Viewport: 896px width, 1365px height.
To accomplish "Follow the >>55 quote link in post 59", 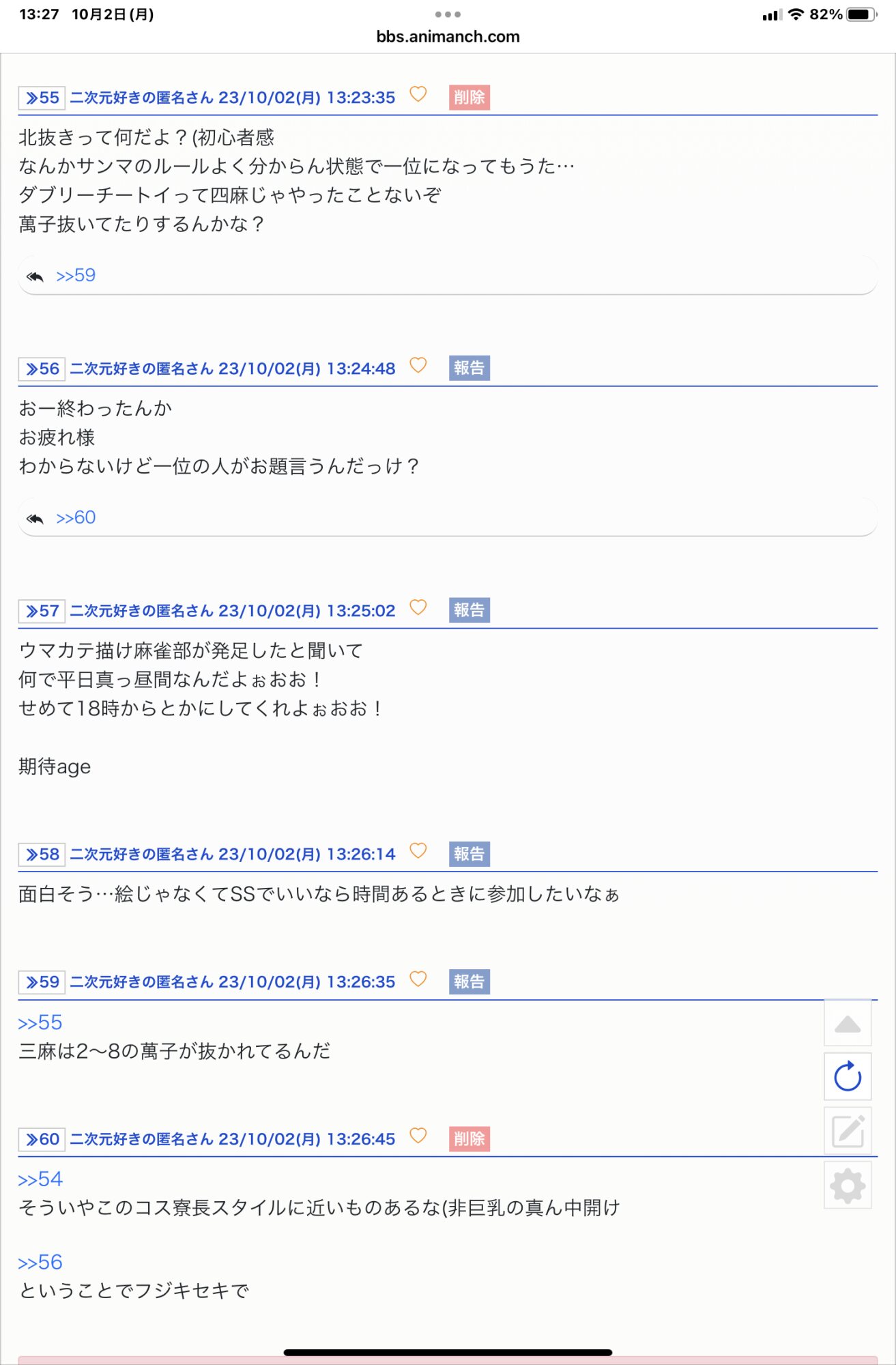I will pos(40,1022).
